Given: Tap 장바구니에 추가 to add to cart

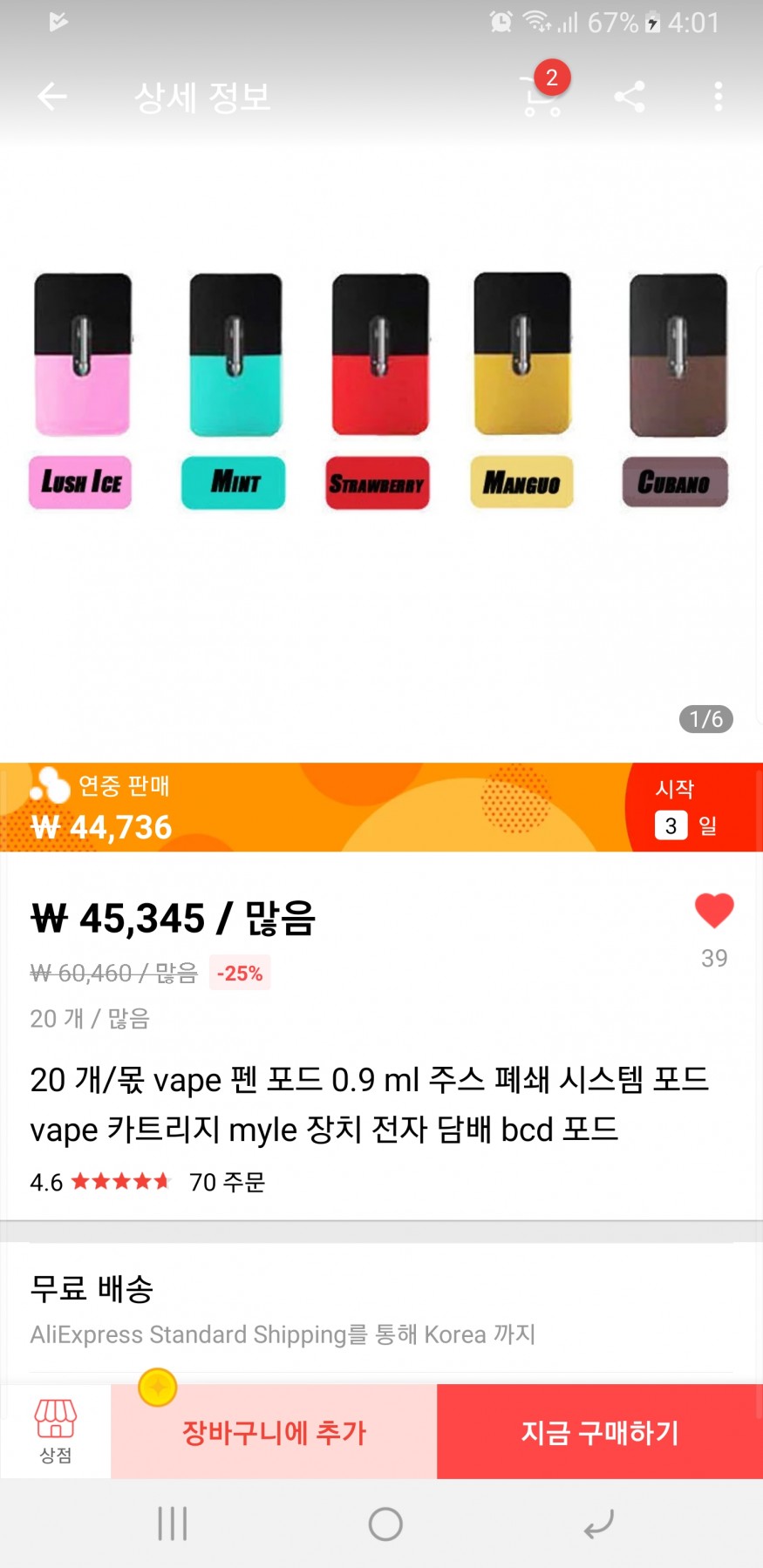Looking at the screenshot, I should click(274, 1432).
